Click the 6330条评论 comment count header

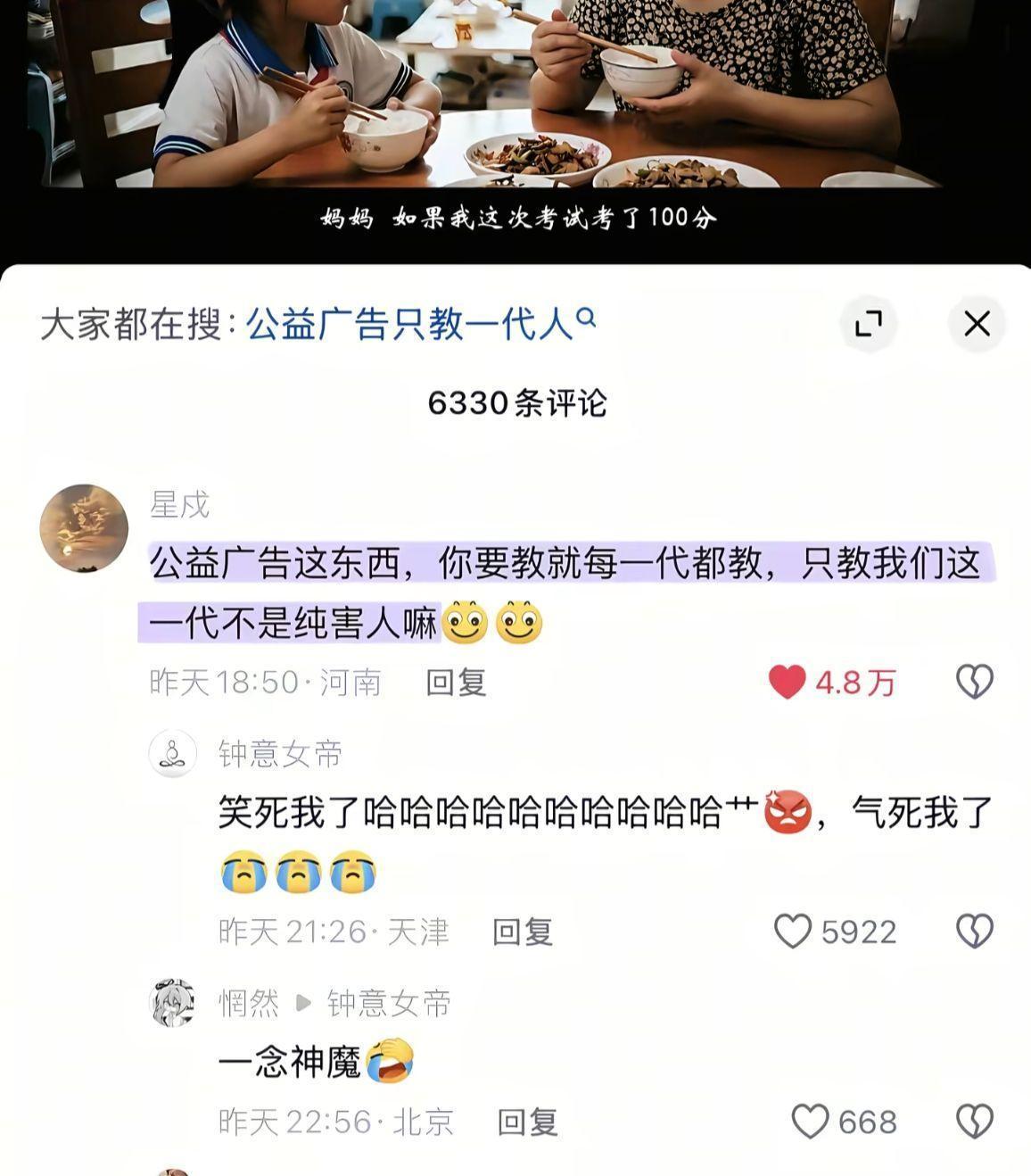pos(515,403)
